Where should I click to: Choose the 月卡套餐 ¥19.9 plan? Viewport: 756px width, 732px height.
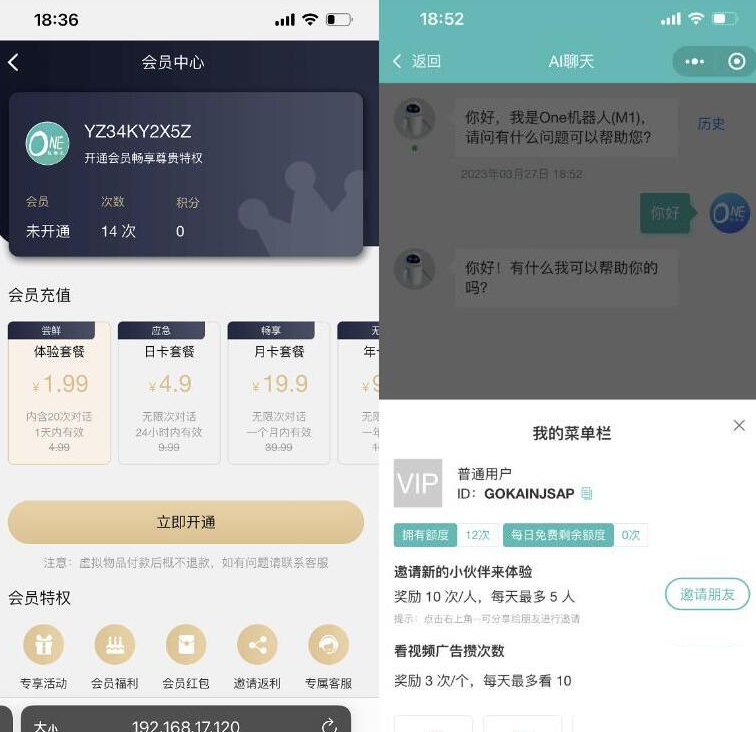click(x=279, y=392)
